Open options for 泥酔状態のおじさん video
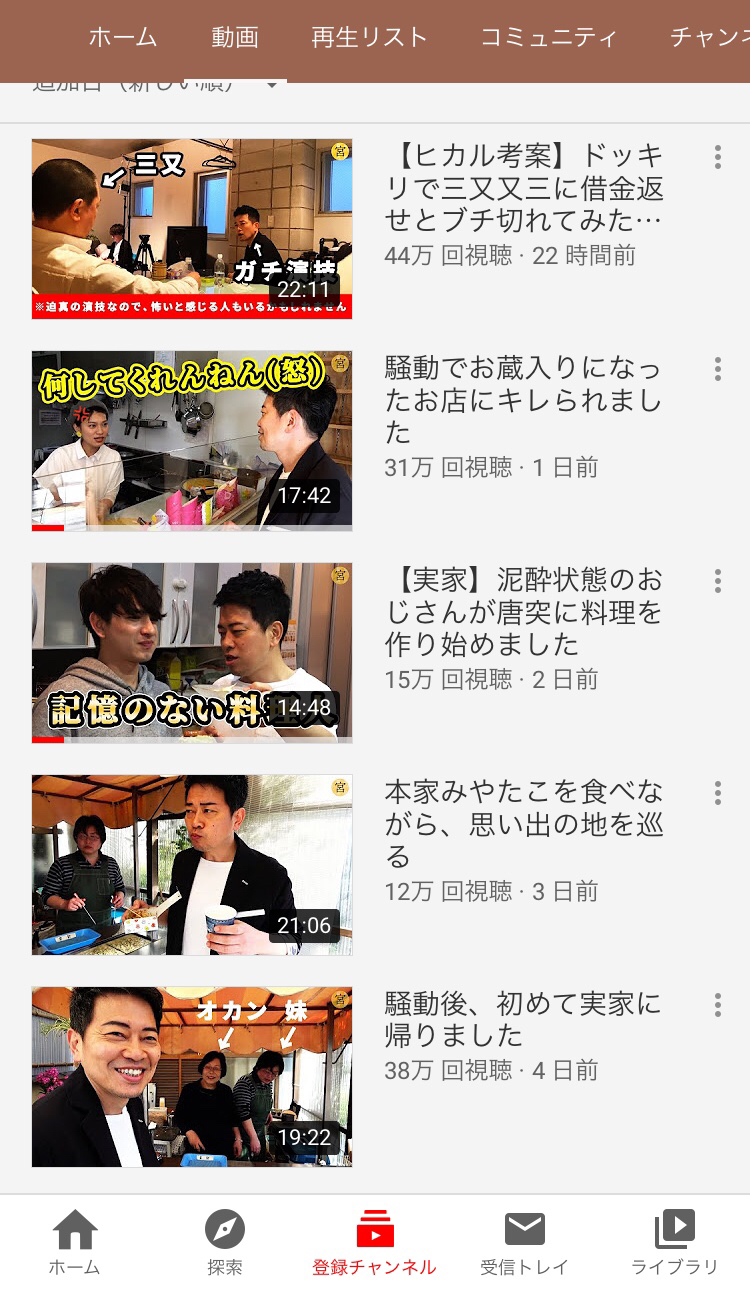 click(x=717, y=581)
